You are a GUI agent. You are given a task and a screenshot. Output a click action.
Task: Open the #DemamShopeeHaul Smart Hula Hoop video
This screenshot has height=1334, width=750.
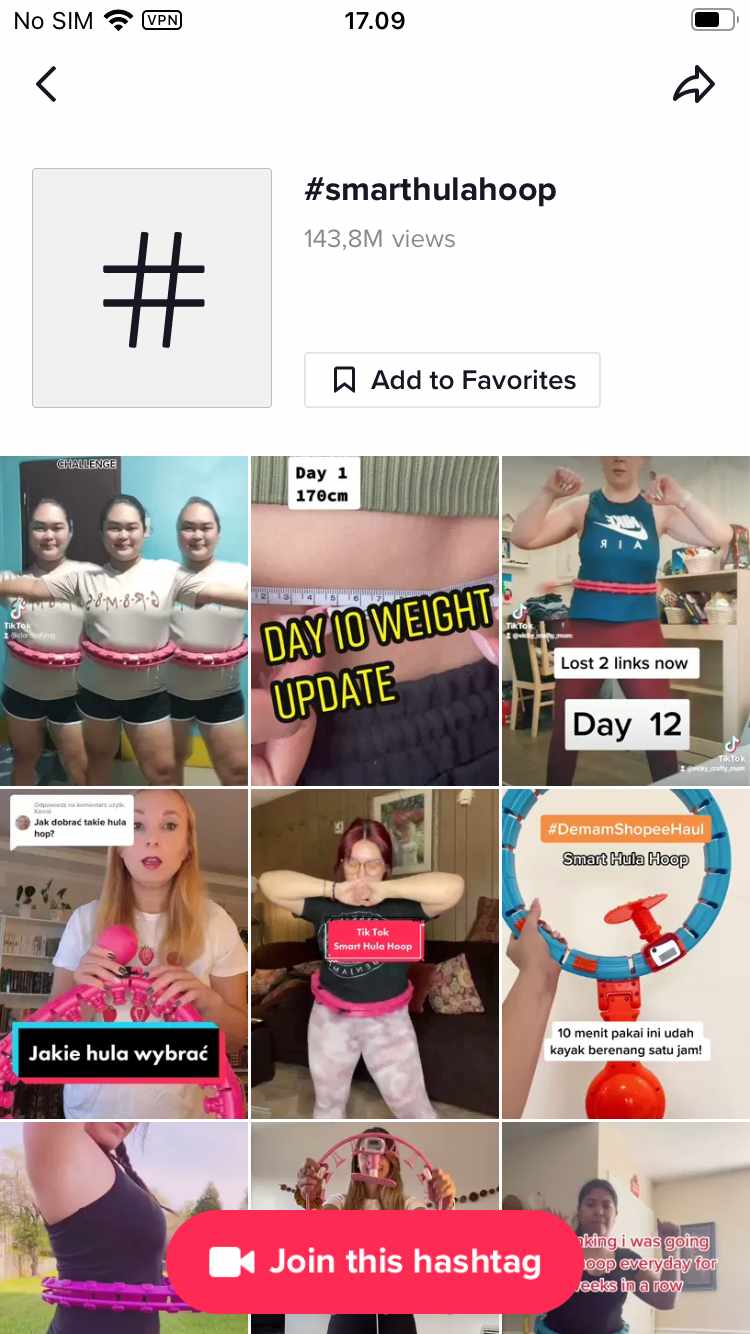click(x=625, y=953)
